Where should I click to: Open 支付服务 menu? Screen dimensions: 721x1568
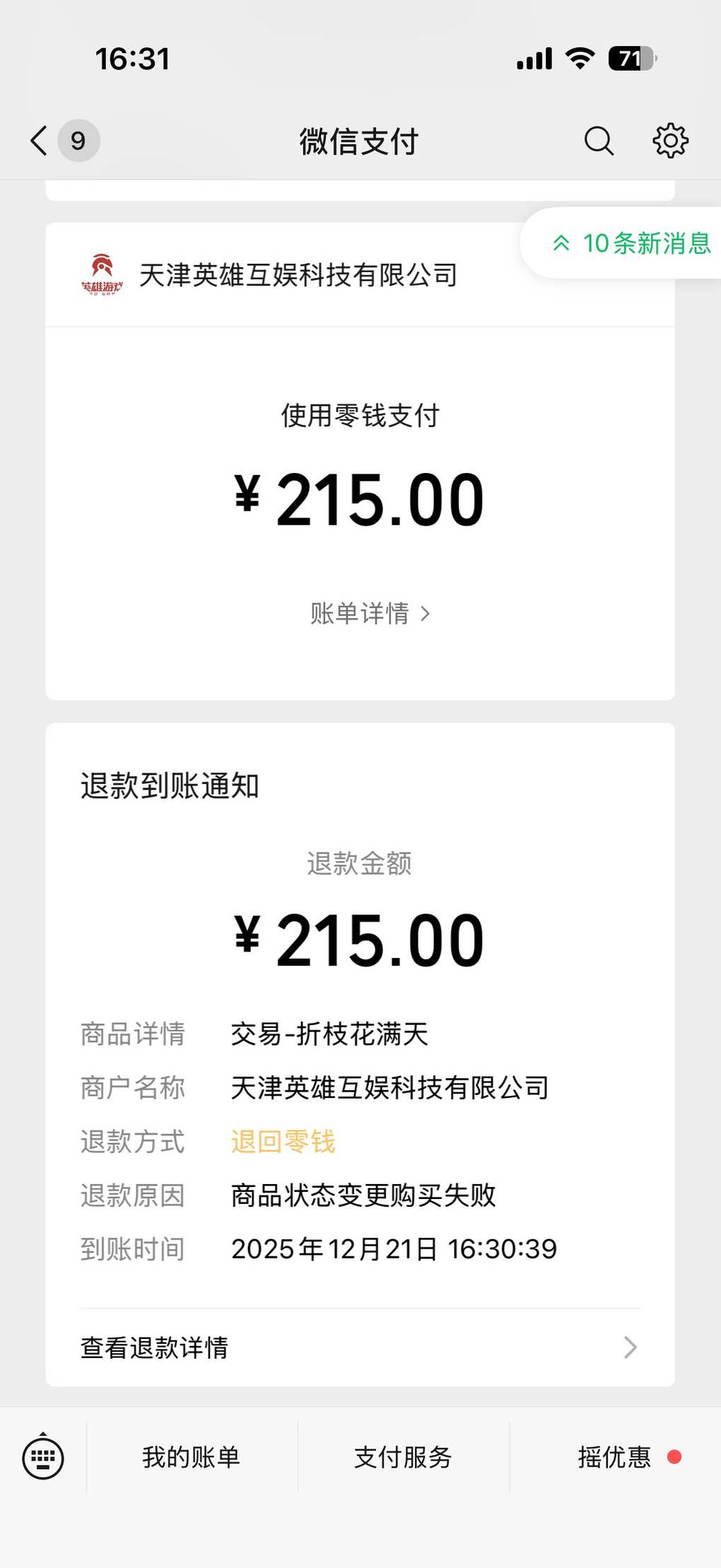pyautogui.click(x=403, y=1458)
